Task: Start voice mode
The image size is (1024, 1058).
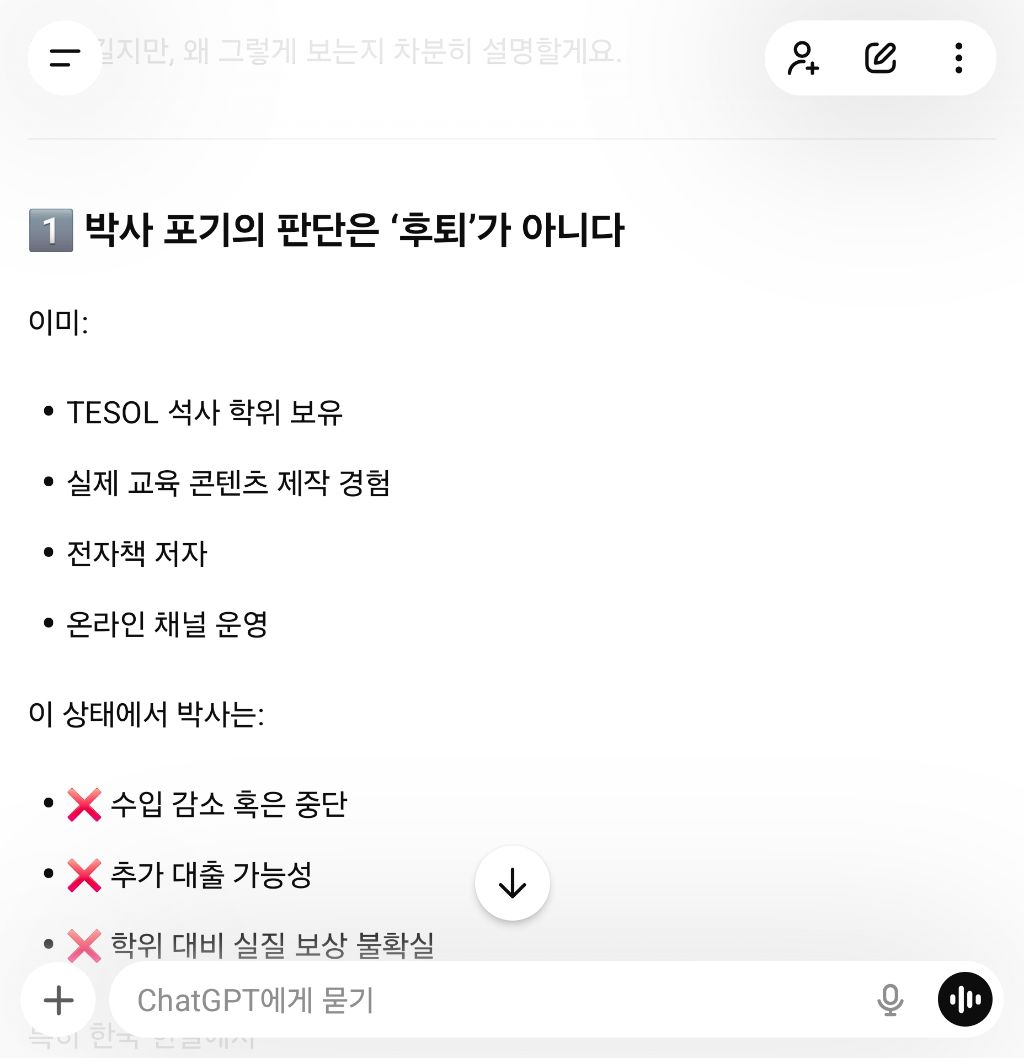Action: pos(965,999)
